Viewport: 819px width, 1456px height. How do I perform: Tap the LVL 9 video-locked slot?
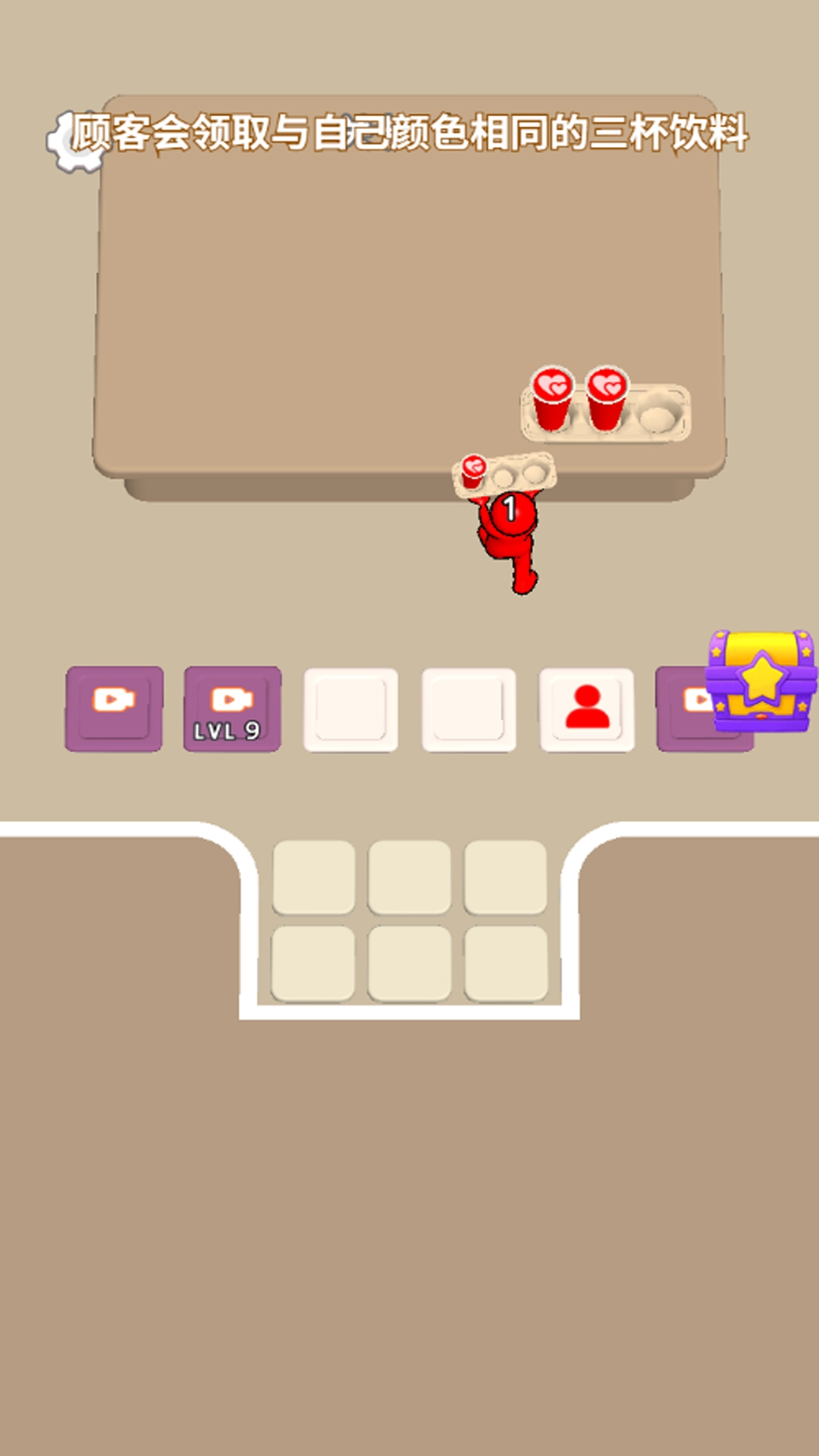pos(232,708)
